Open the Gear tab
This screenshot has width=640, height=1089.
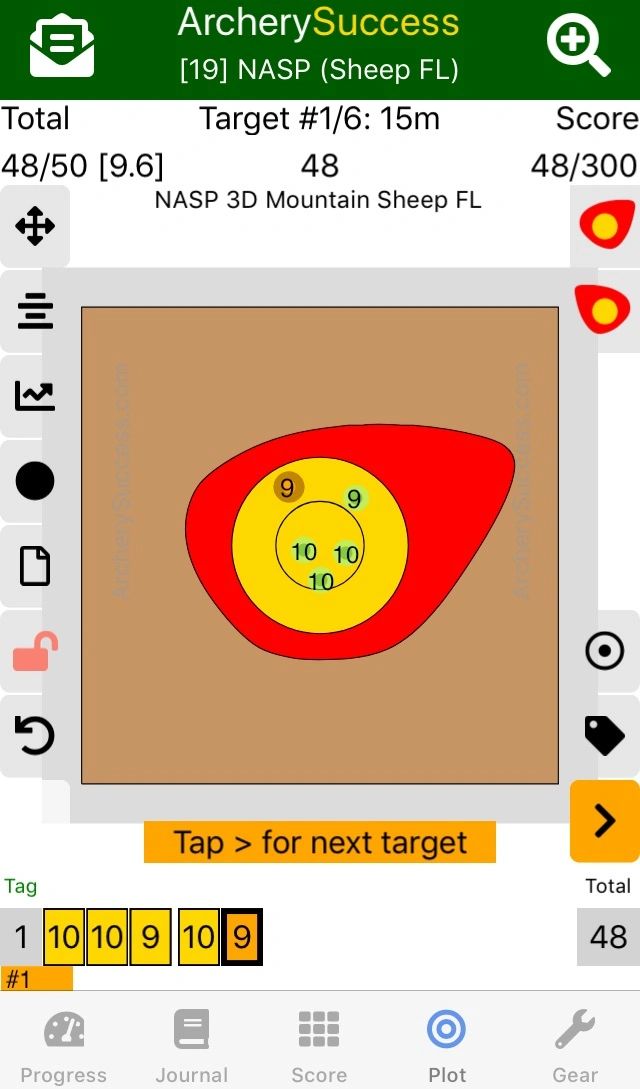[x=575, y=1045]
